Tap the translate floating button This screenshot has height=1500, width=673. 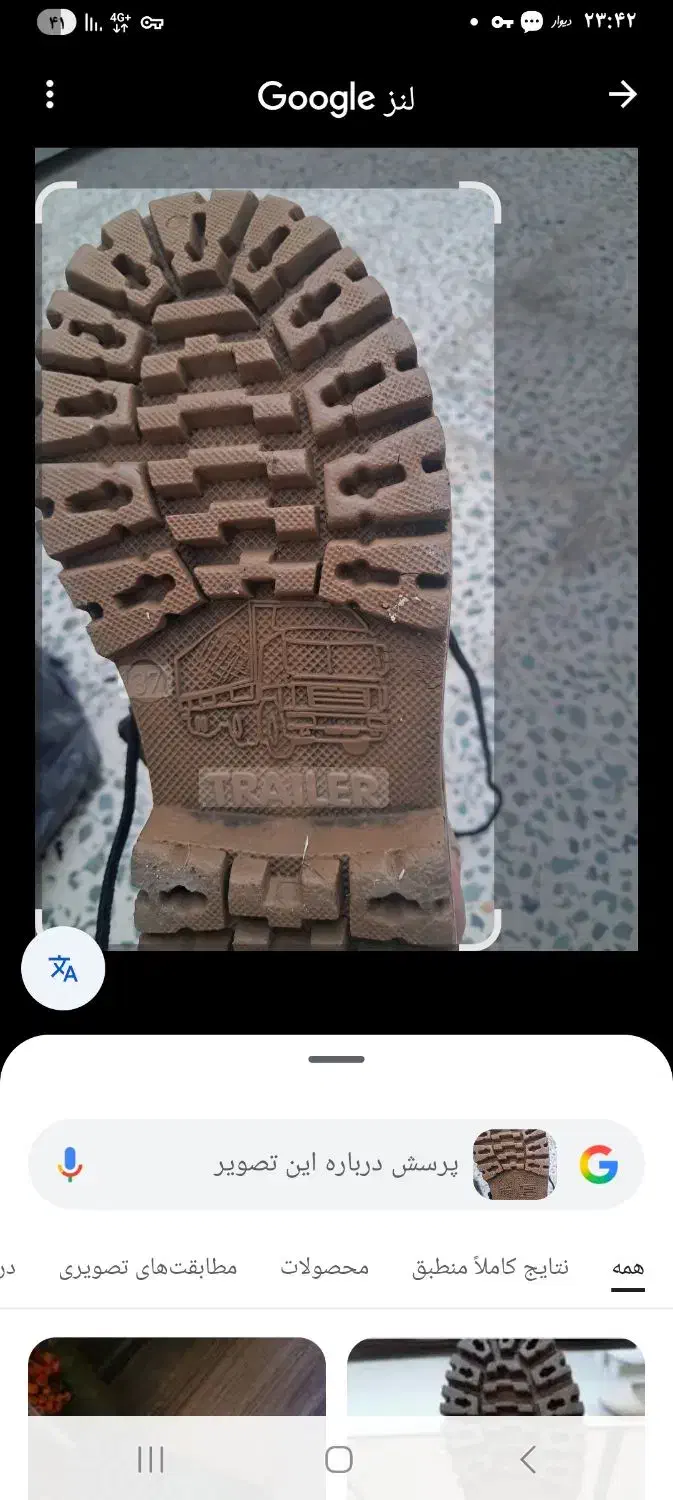coord(63,968)
